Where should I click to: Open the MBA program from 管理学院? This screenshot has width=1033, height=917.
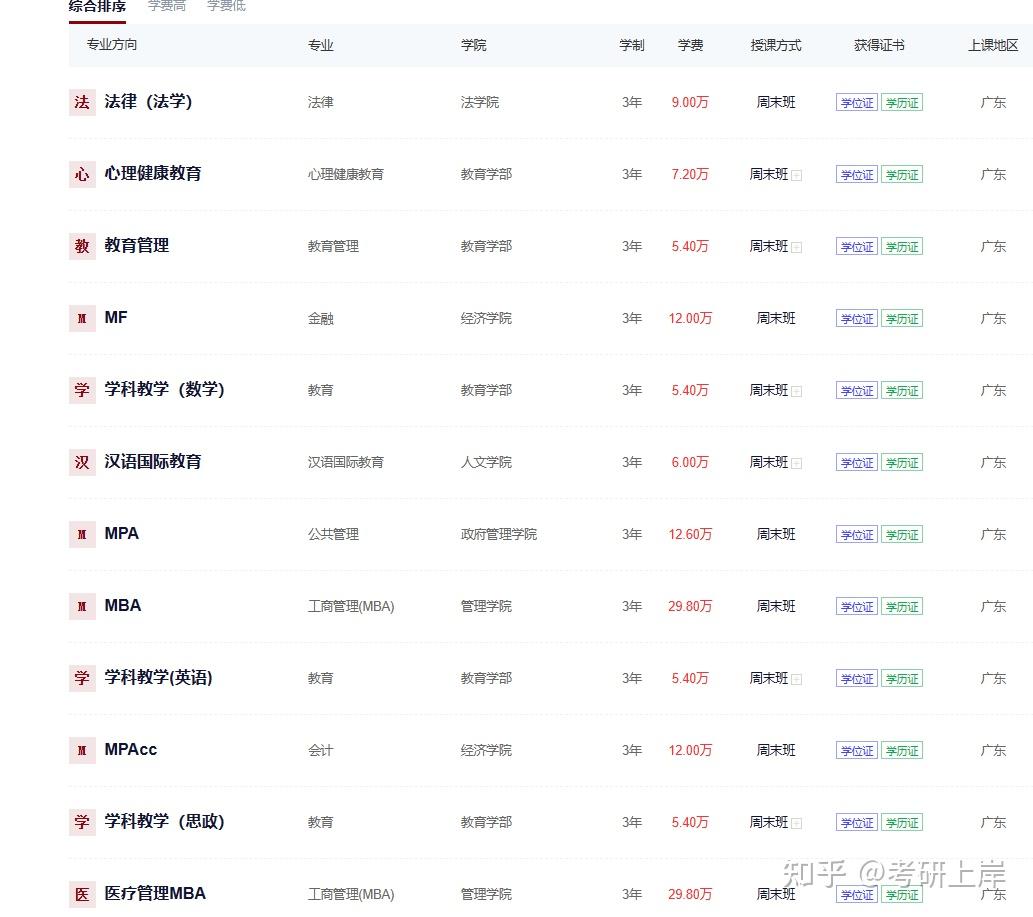(123, 606)
